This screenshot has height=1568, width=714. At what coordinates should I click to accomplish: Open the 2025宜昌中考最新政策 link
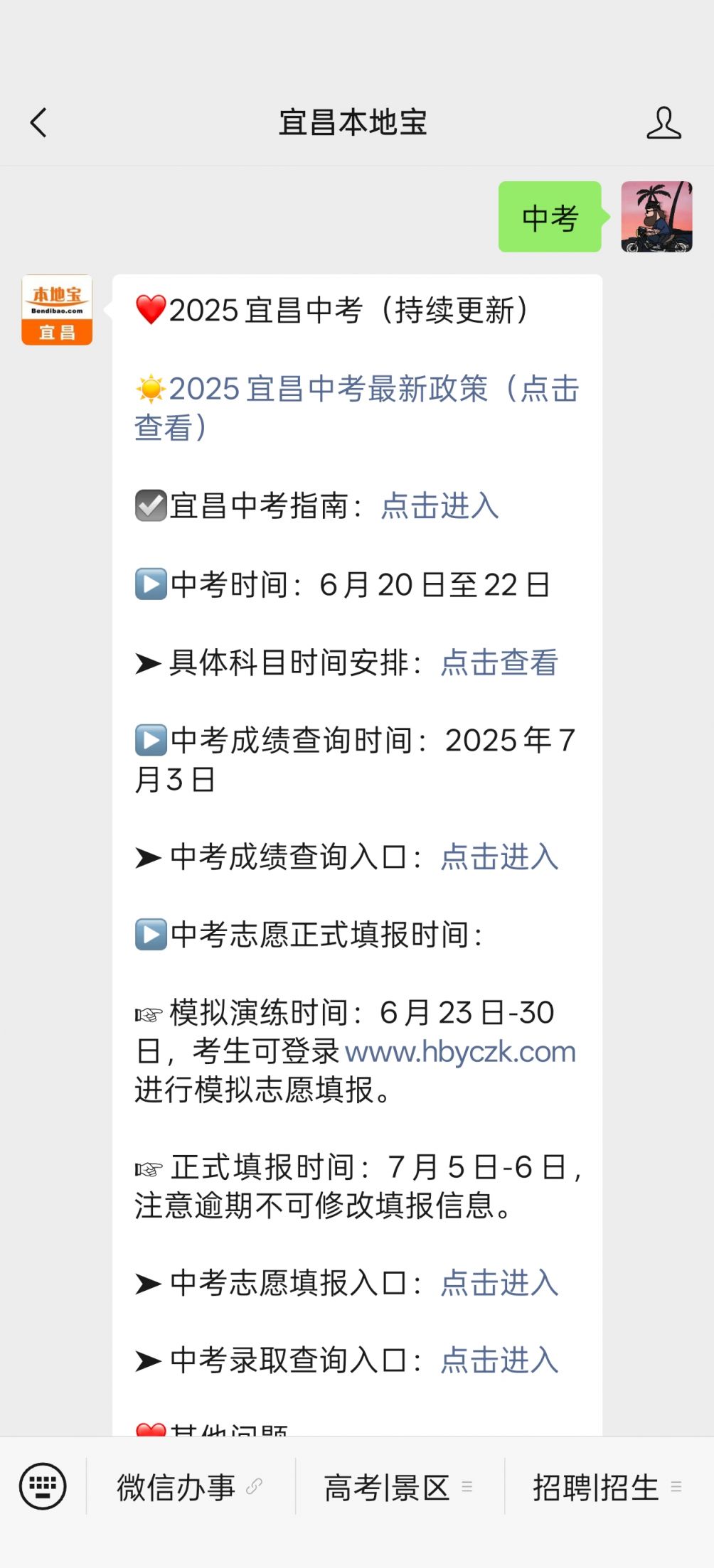pos(357,408)
